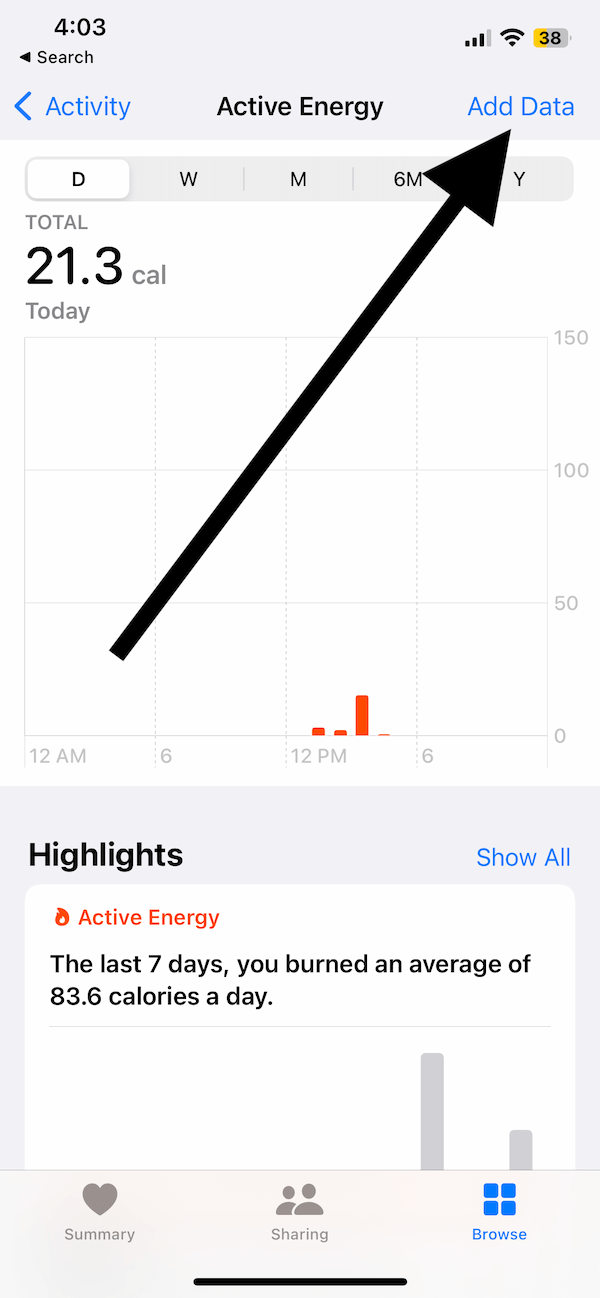Open the Sharing tab
The image size is (600, 1298).
tap(299, 1211)
